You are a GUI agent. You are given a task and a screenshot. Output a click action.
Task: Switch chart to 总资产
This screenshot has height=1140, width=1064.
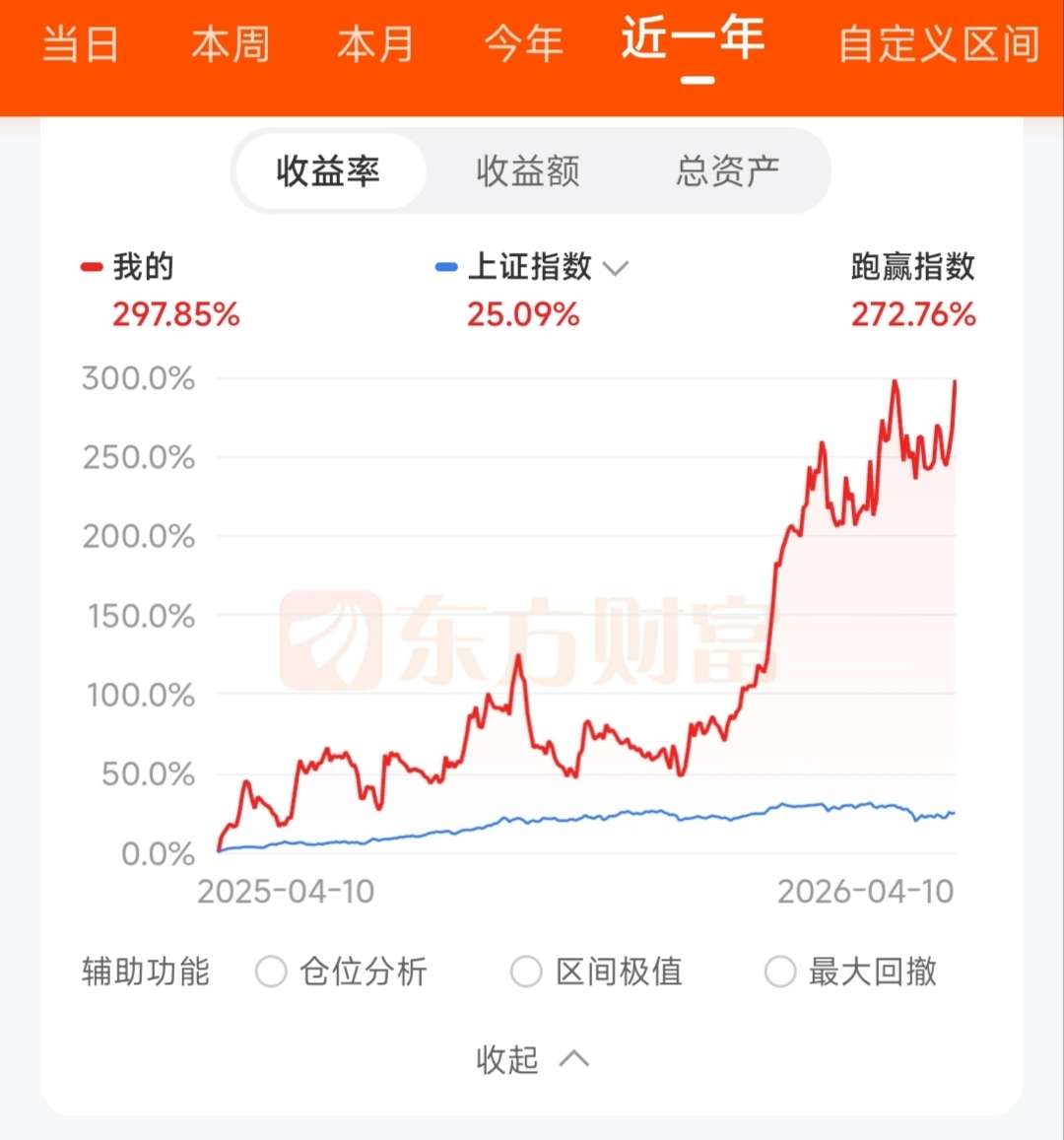coord(728,171)
